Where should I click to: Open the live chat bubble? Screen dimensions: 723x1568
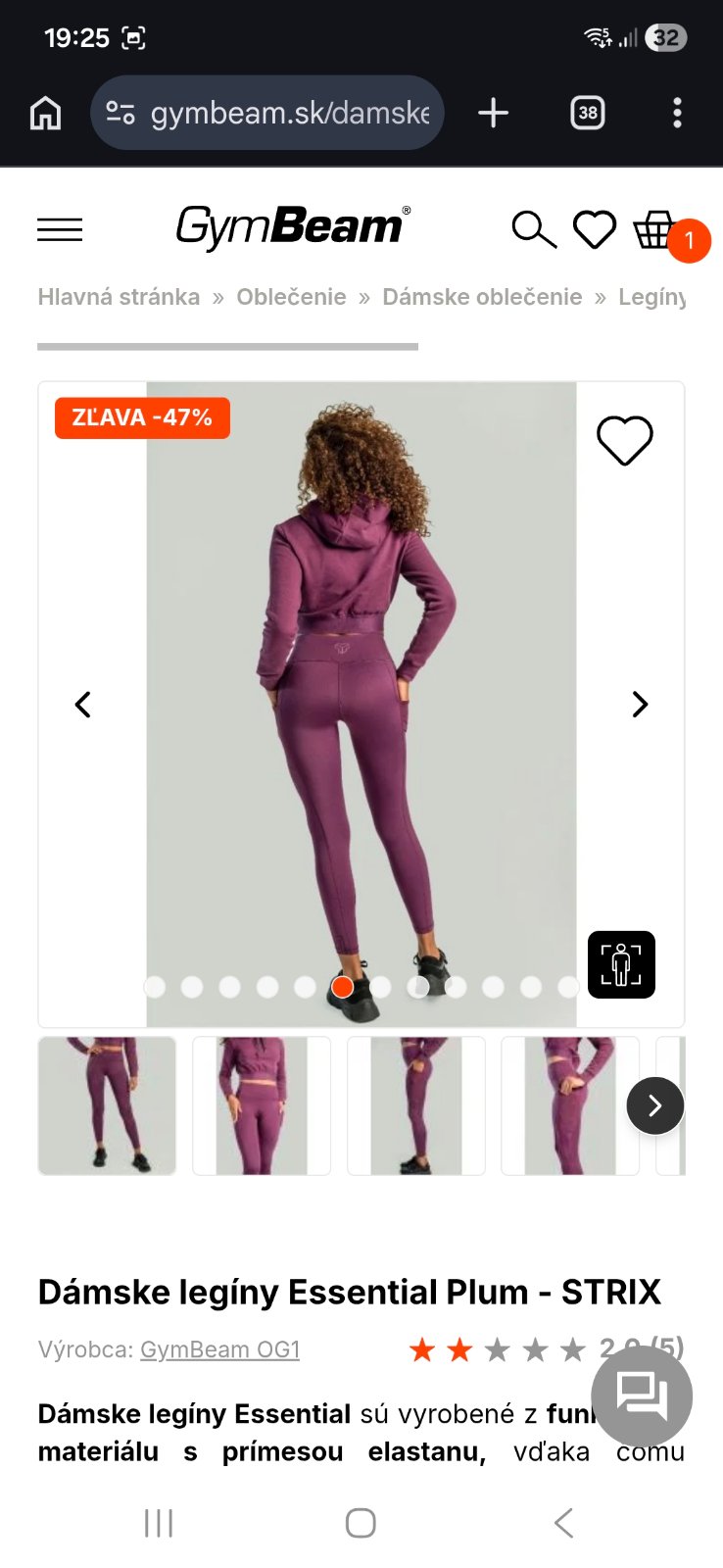coord(642,1395)
